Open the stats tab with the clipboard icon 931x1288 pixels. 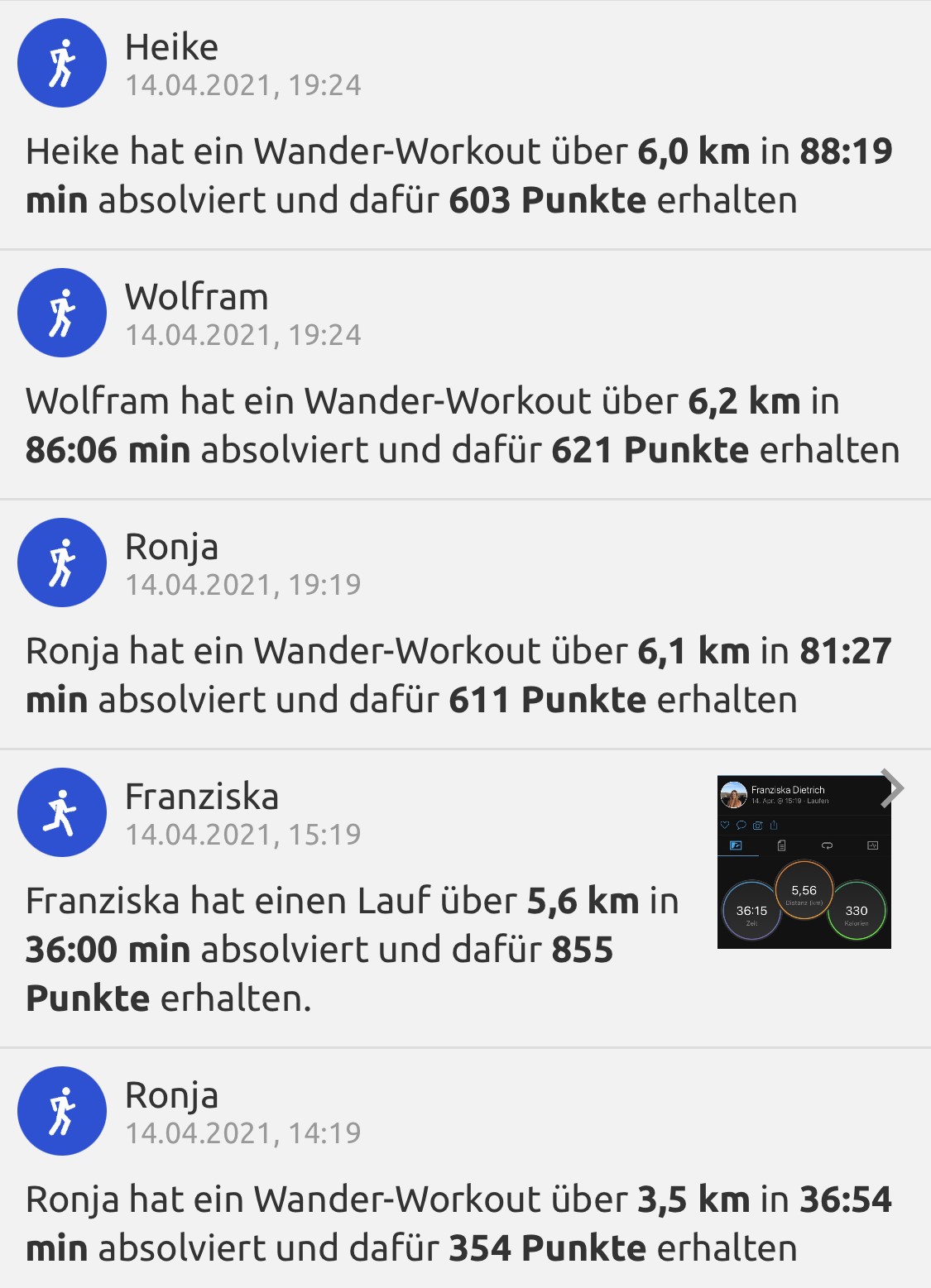pos(781,845)
